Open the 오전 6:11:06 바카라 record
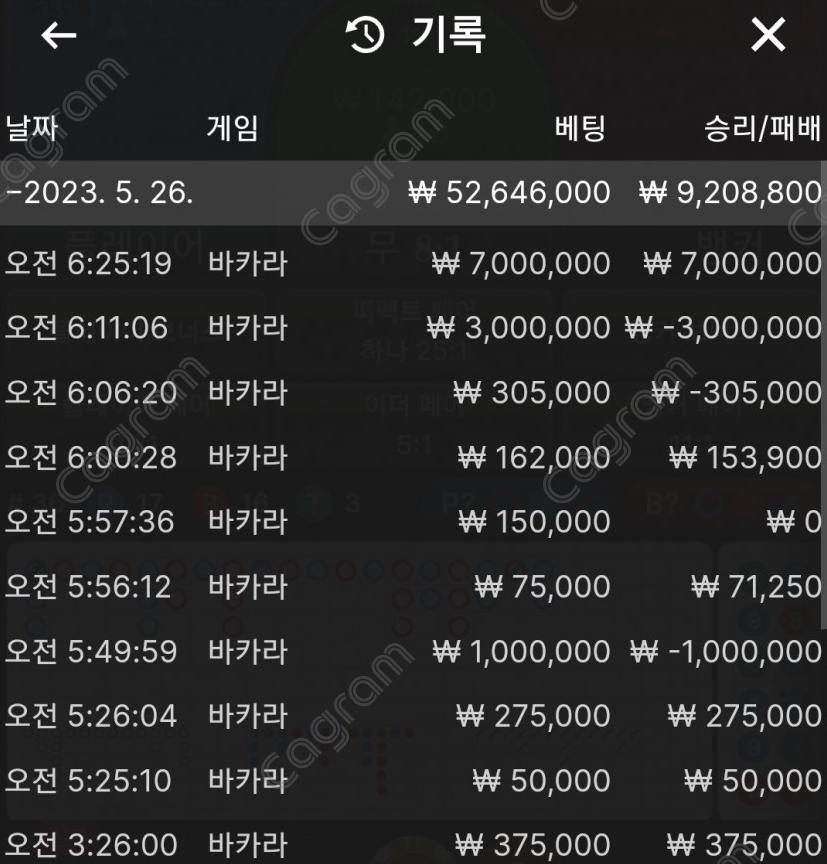This screenshot has height=864, width=827. pos(413,328)
